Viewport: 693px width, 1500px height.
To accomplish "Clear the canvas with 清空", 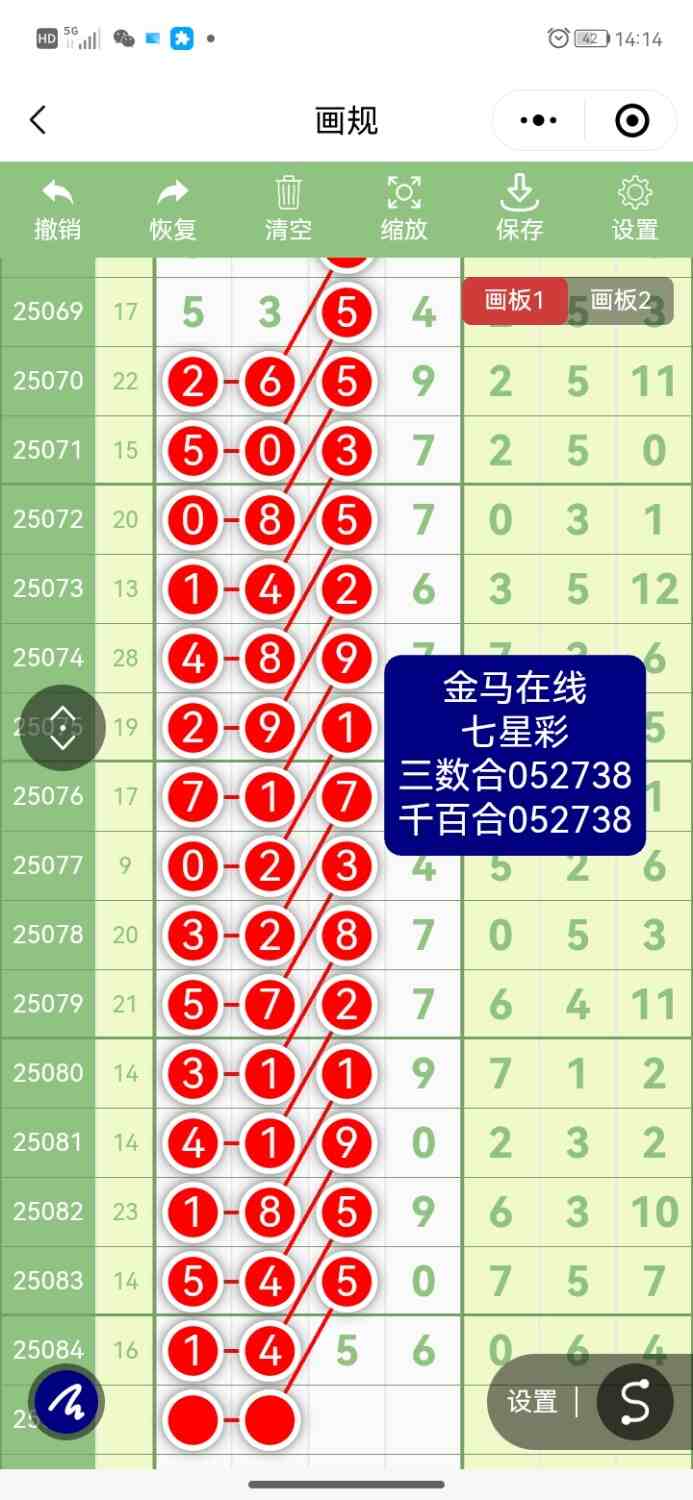I will click(288, 208).
